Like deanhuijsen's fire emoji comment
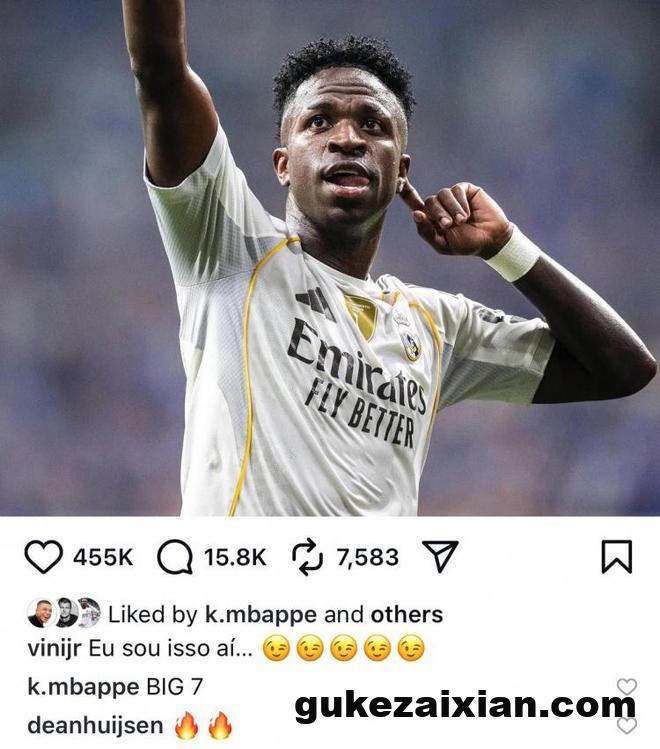 pos(627,726)
